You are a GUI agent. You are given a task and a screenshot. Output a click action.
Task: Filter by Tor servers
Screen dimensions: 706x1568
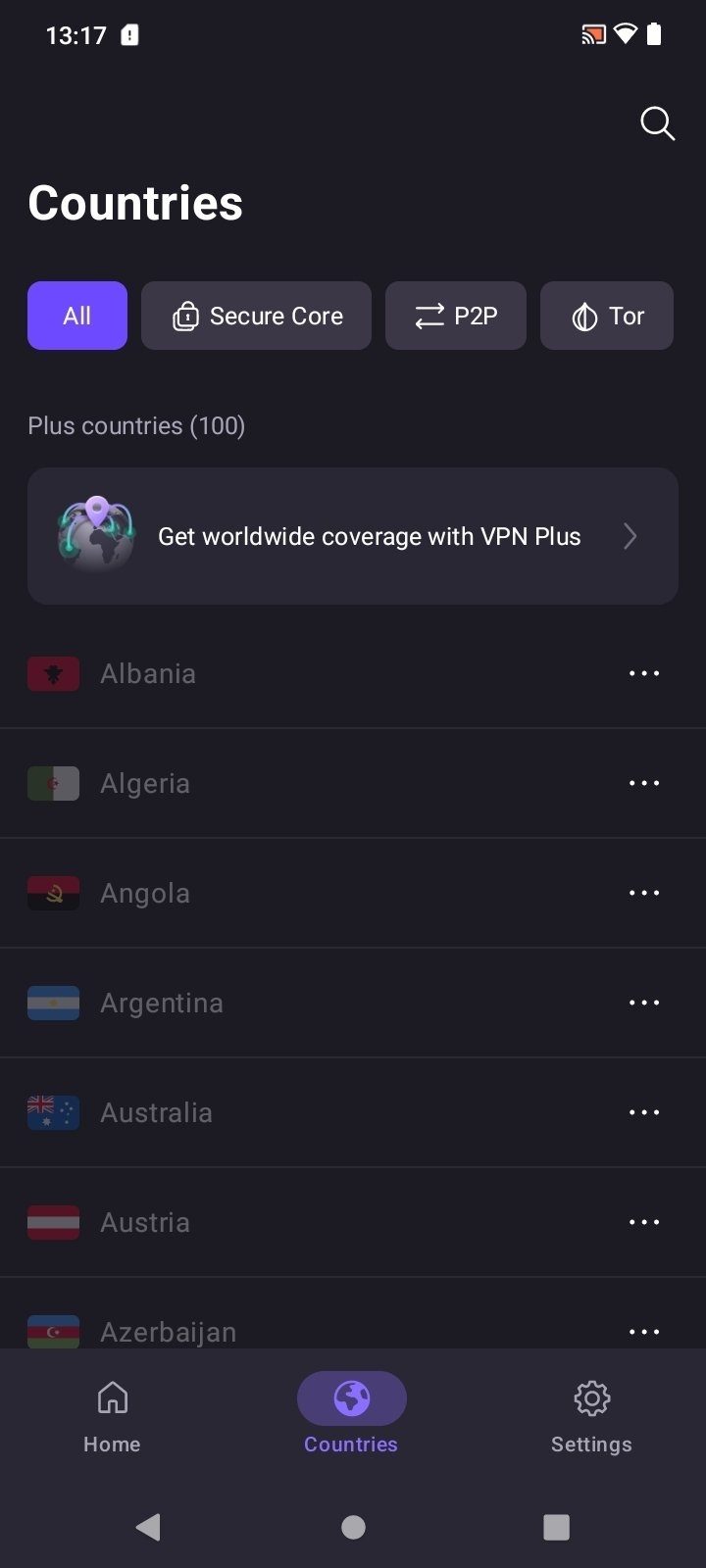[607, 316]
